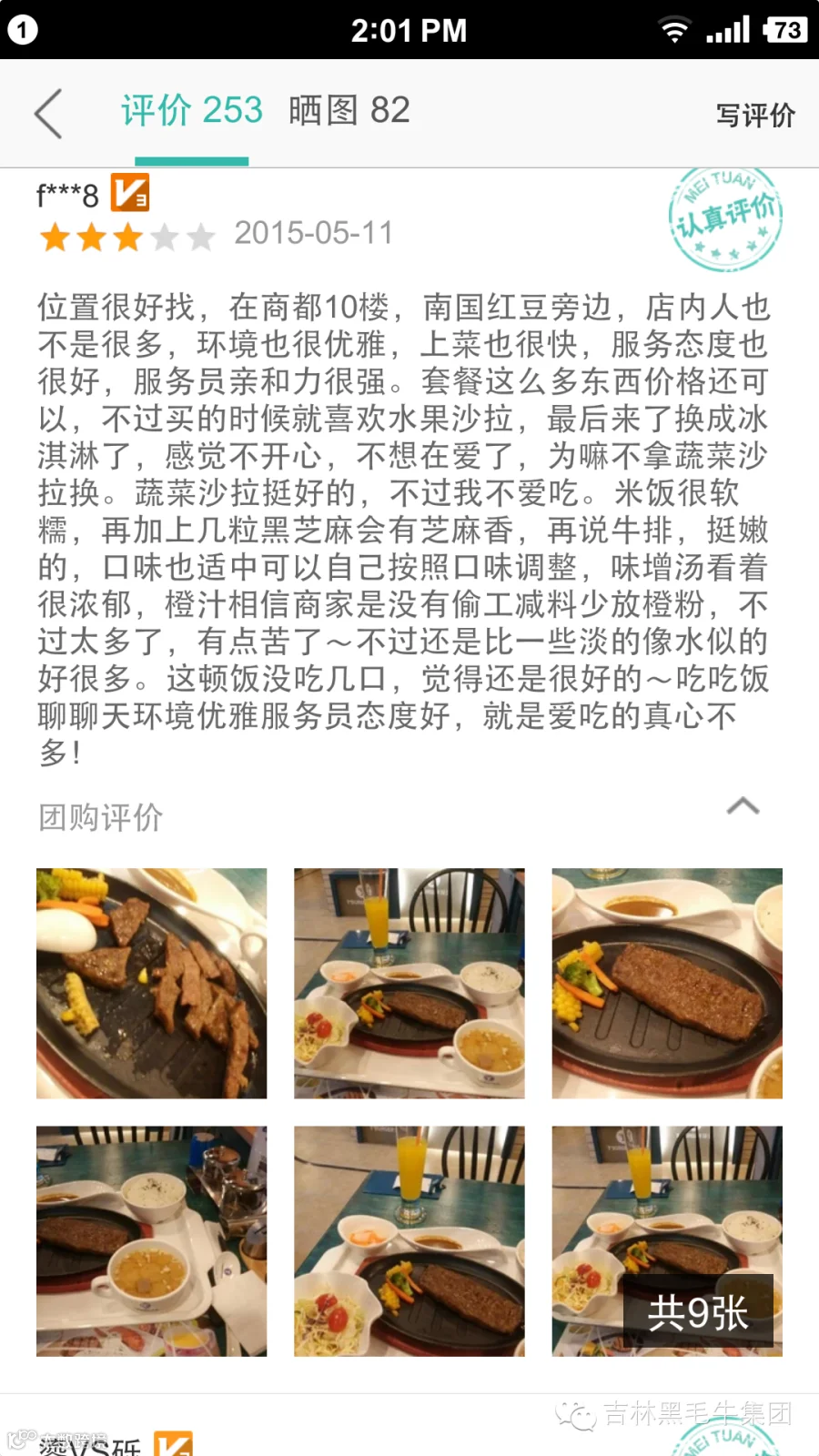Switch to the 晒图 82 tab

(349, 111)
